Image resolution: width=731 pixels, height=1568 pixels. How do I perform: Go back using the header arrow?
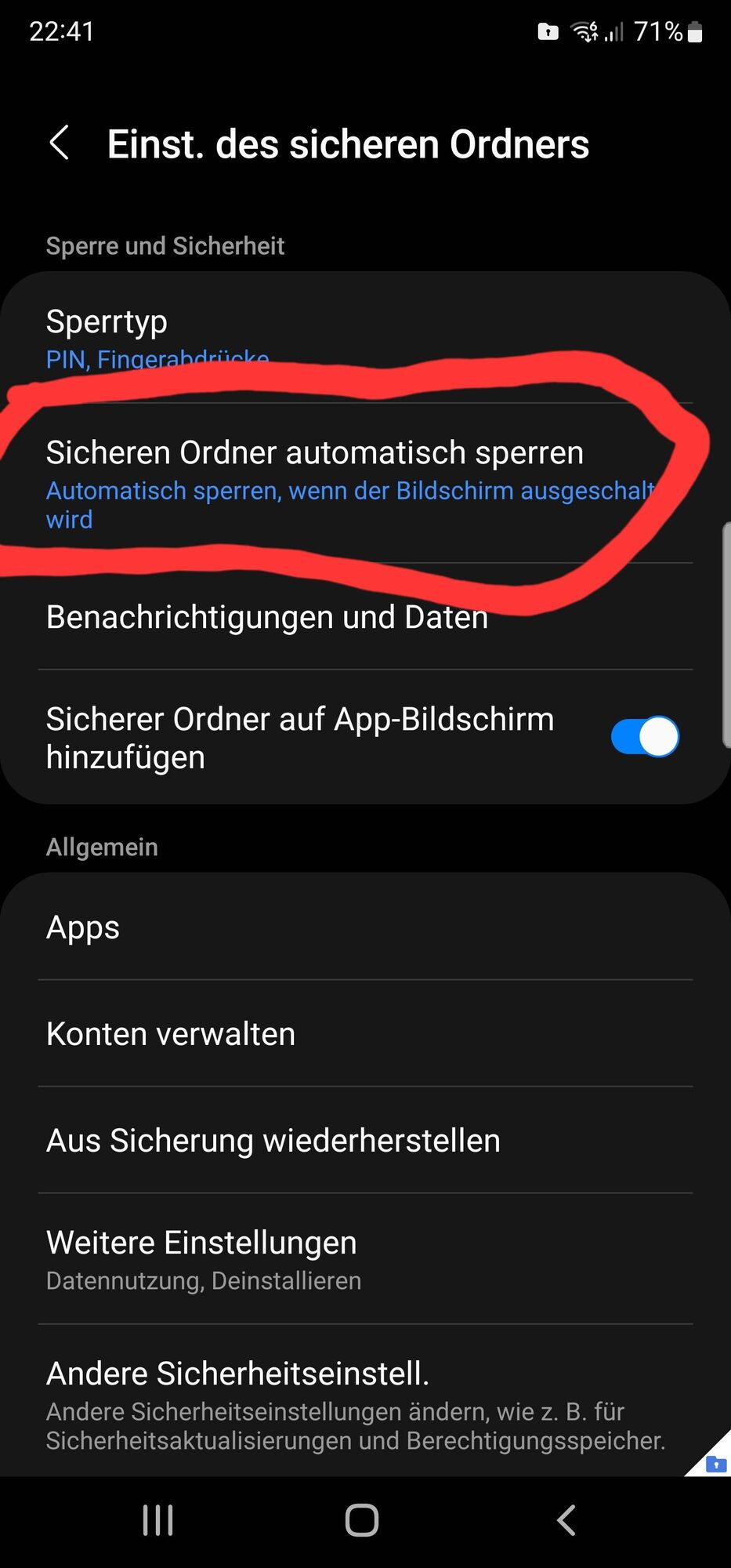pyautogui.click(x=60, y=143)
